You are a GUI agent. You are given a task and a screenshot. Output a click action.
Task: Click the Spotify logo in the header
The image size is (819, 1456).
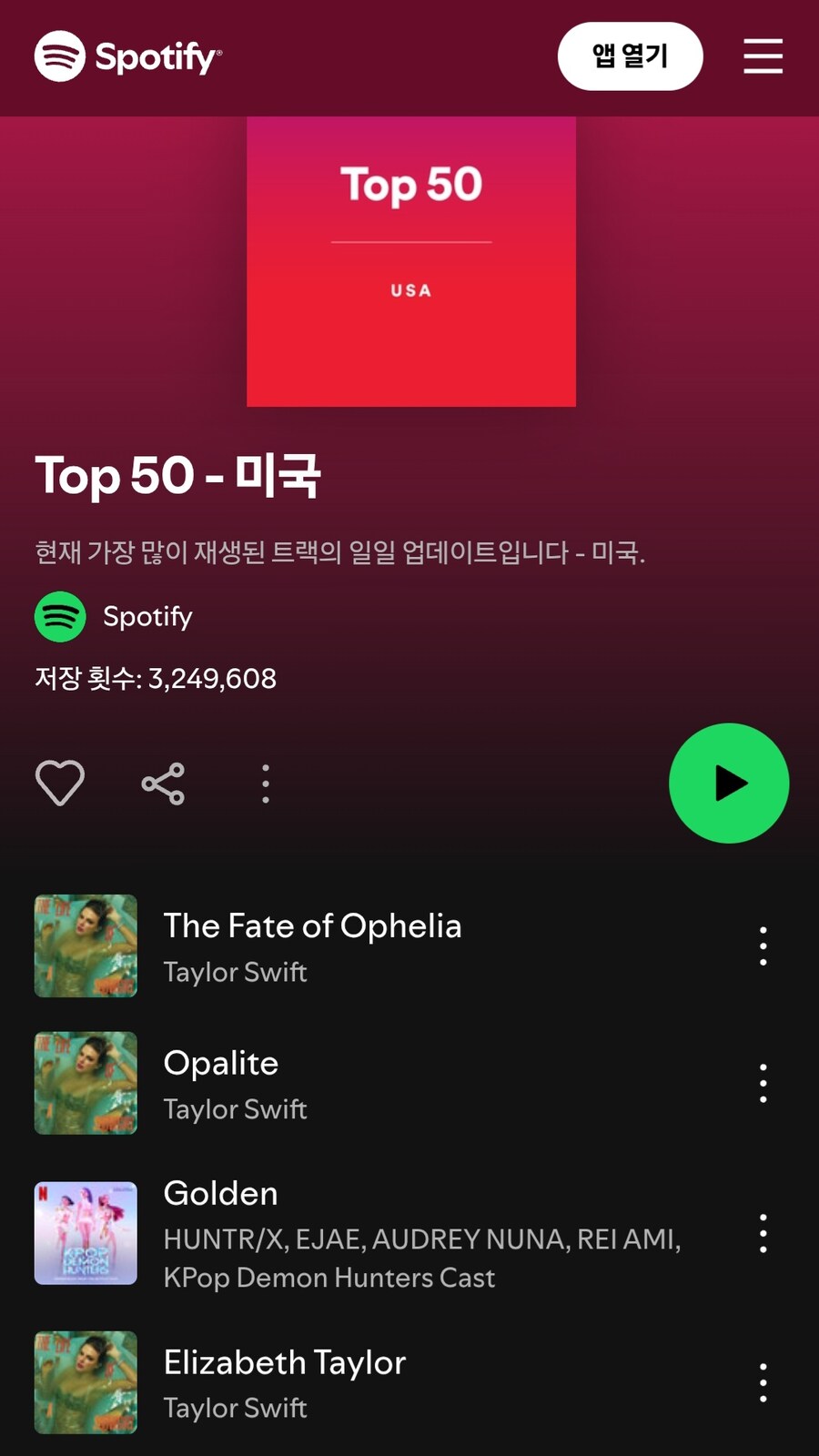click(127, 56)
